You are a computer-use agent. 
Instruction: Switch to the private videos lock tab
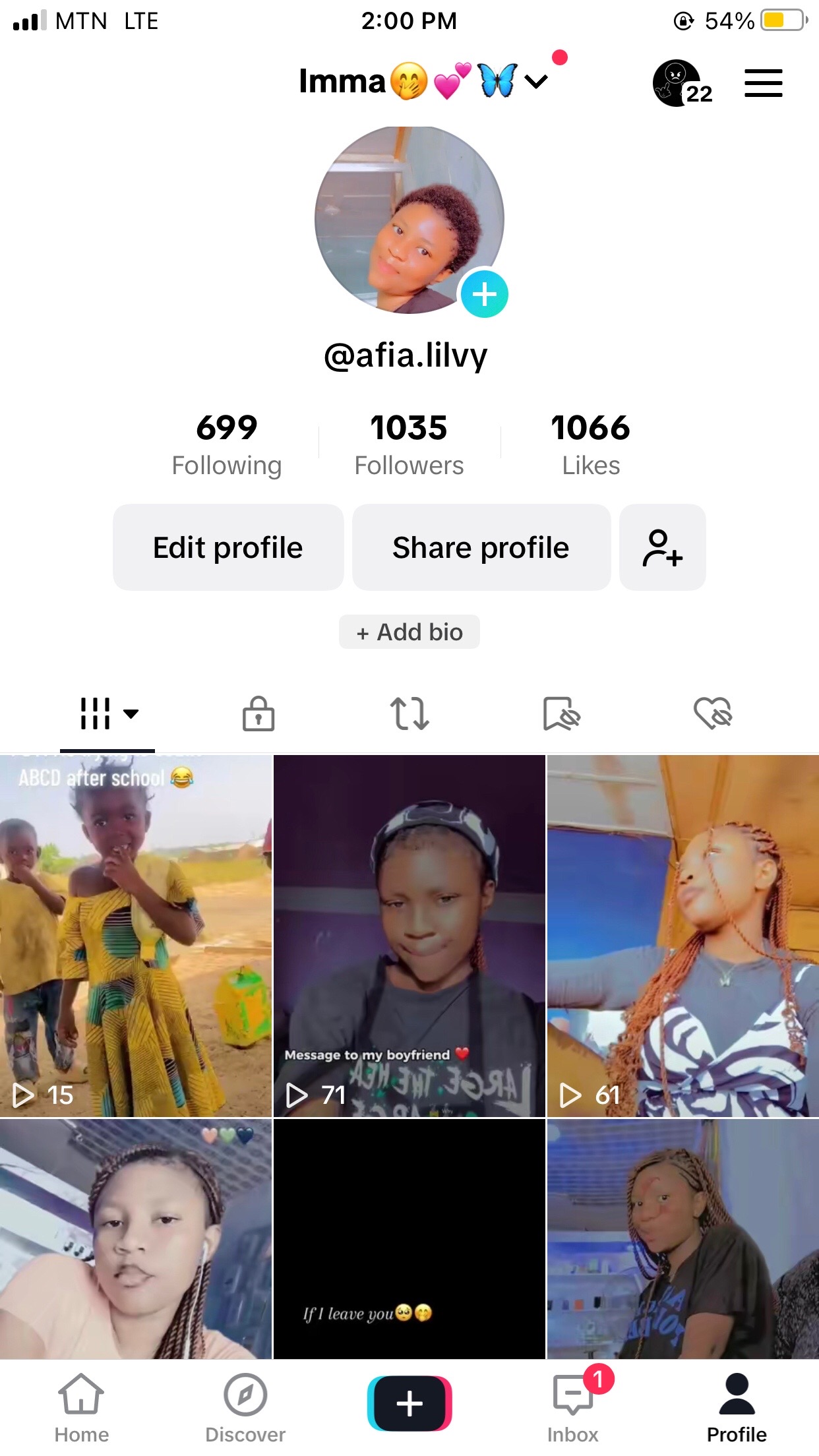coord(258,713)
